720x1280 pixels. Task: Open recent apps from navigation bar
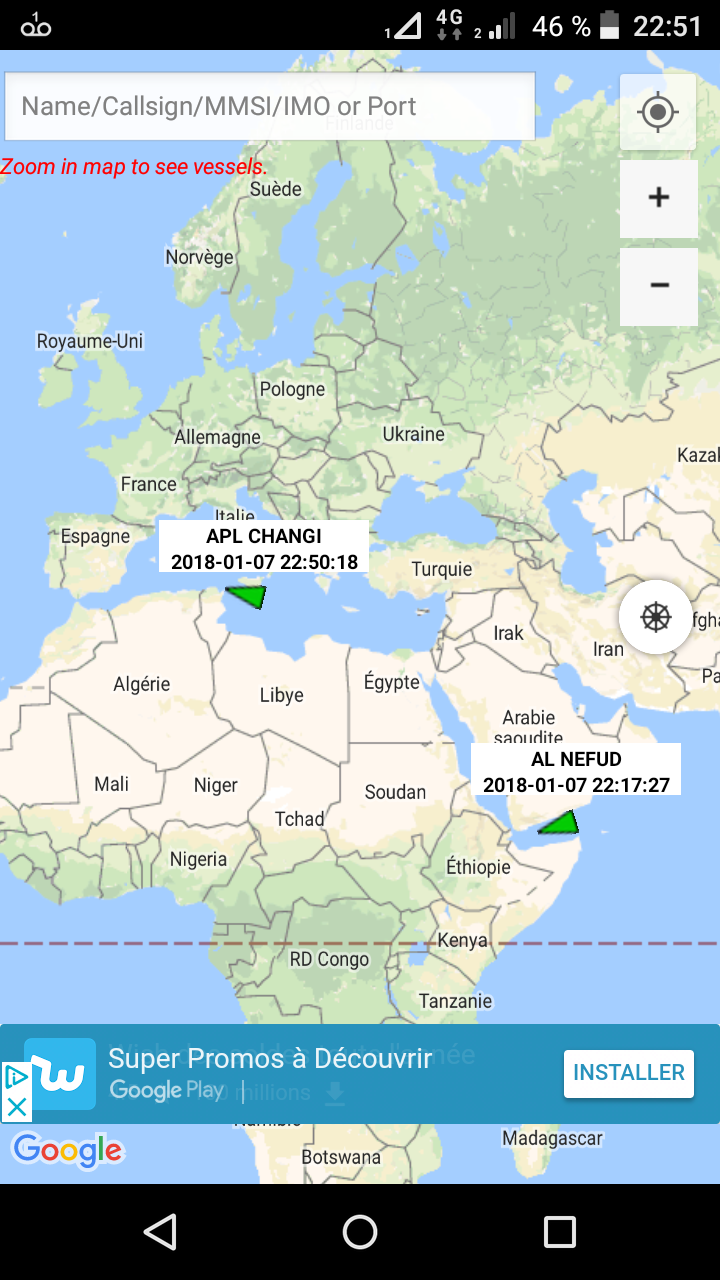[560, 1232]
